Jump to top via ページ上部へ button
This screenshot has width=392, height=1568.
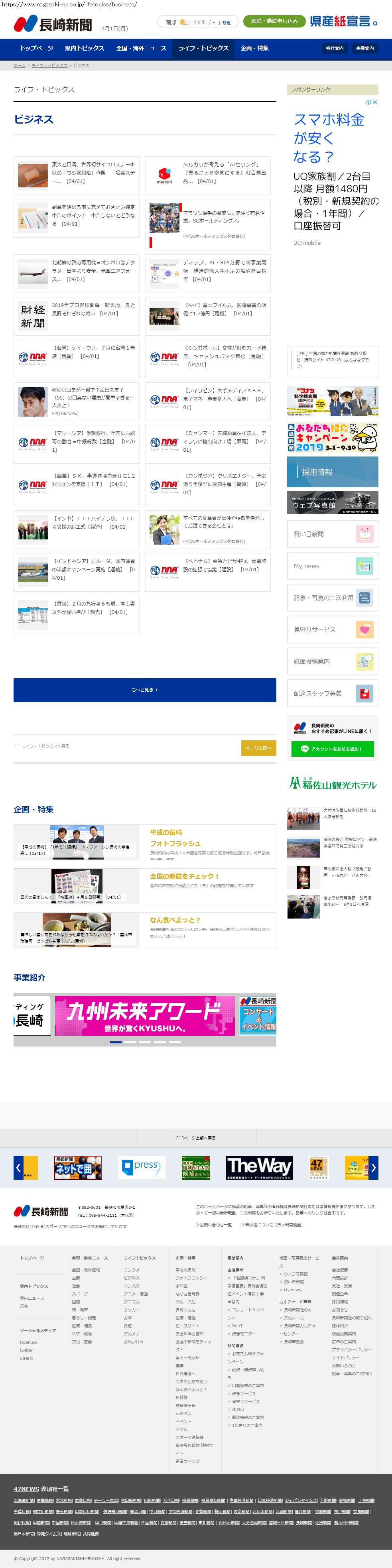click(259, 748)
